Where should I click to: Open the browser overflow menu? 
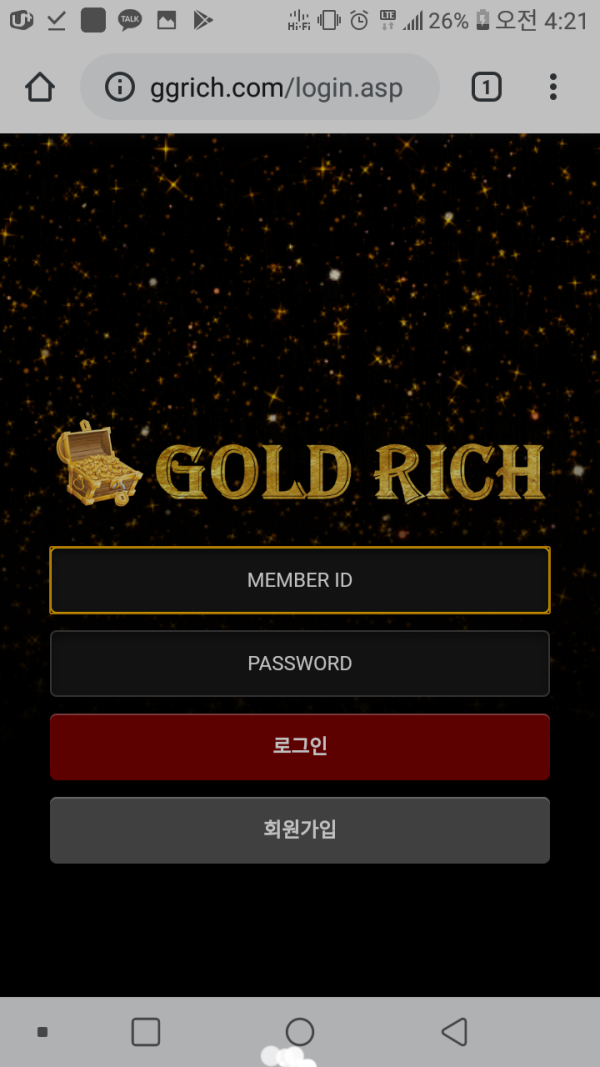[553, 87]
